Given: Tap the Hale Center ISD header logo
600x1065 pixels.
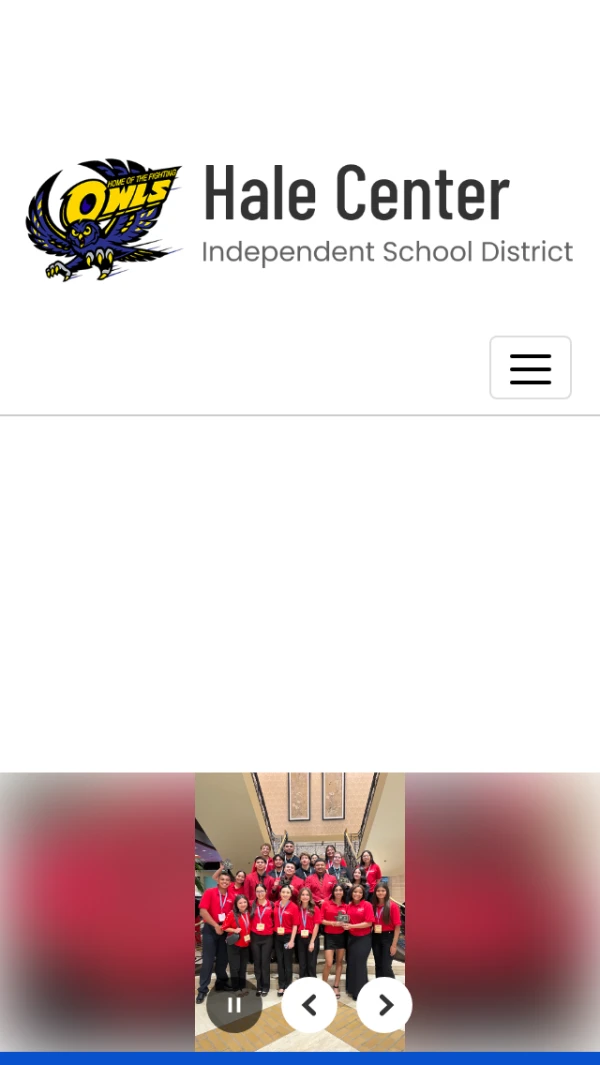Looking at the screenshot, I should pos(300,220).
